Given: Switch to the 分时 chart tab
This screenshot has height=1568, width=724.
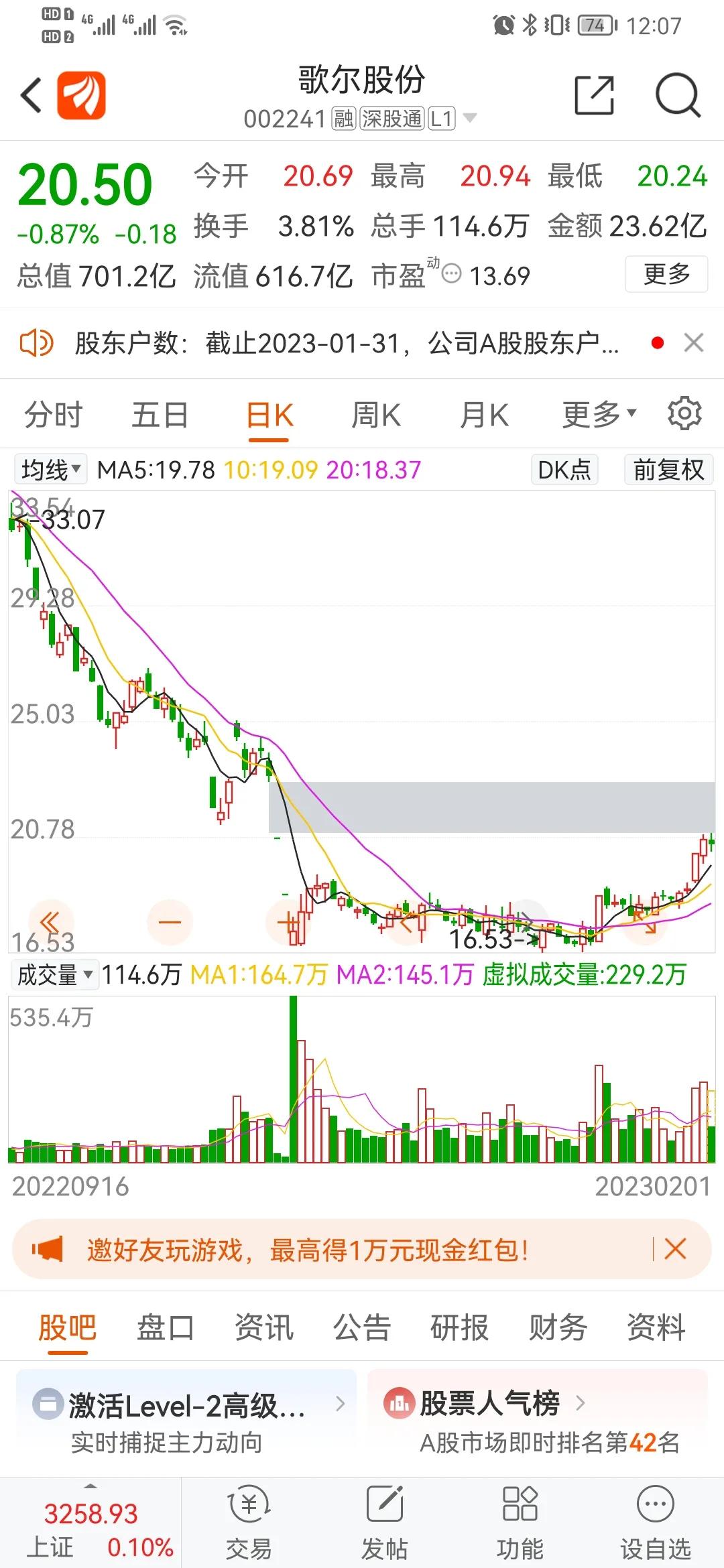Looking at the screenshot, I should coord(54,415).
